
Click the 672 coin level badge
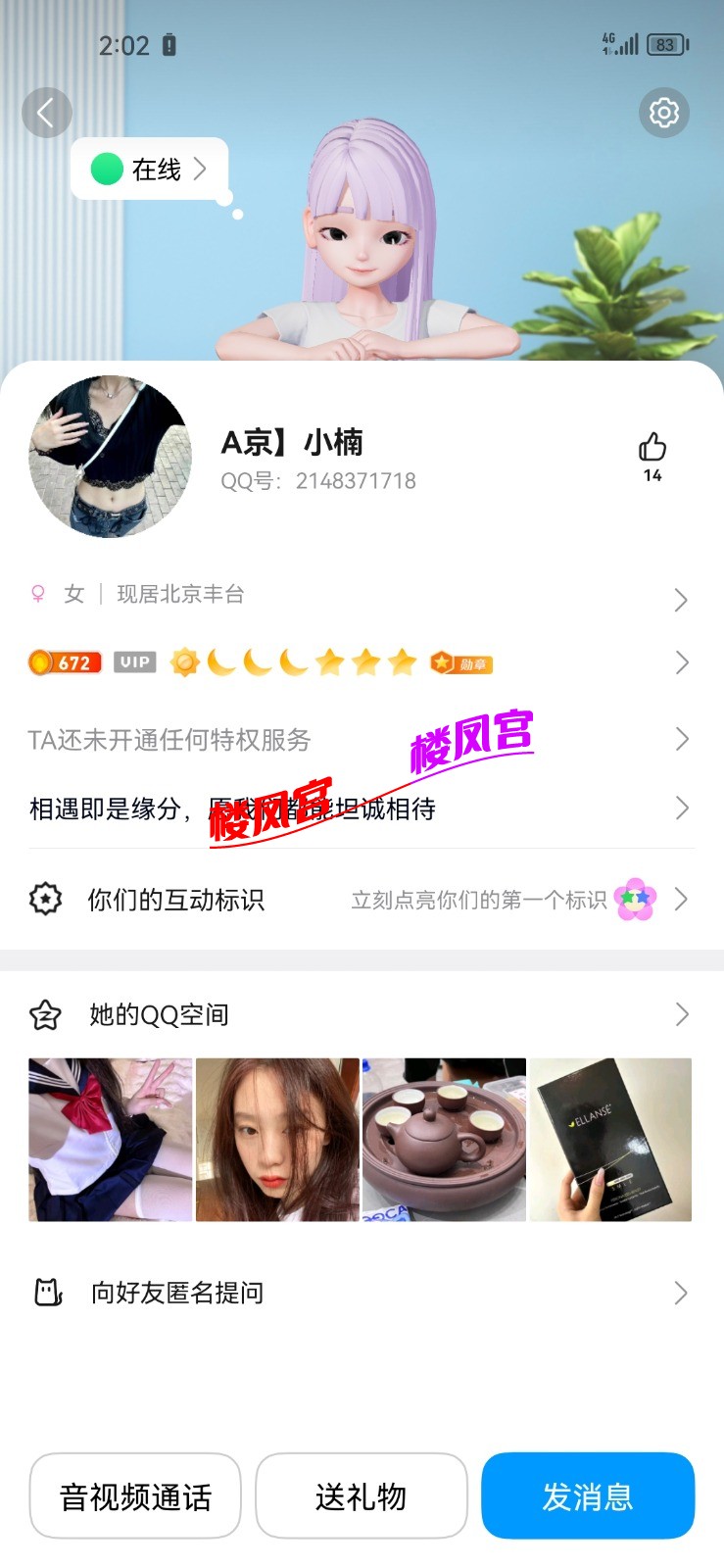pyautogui.click(x=65, y=662)
